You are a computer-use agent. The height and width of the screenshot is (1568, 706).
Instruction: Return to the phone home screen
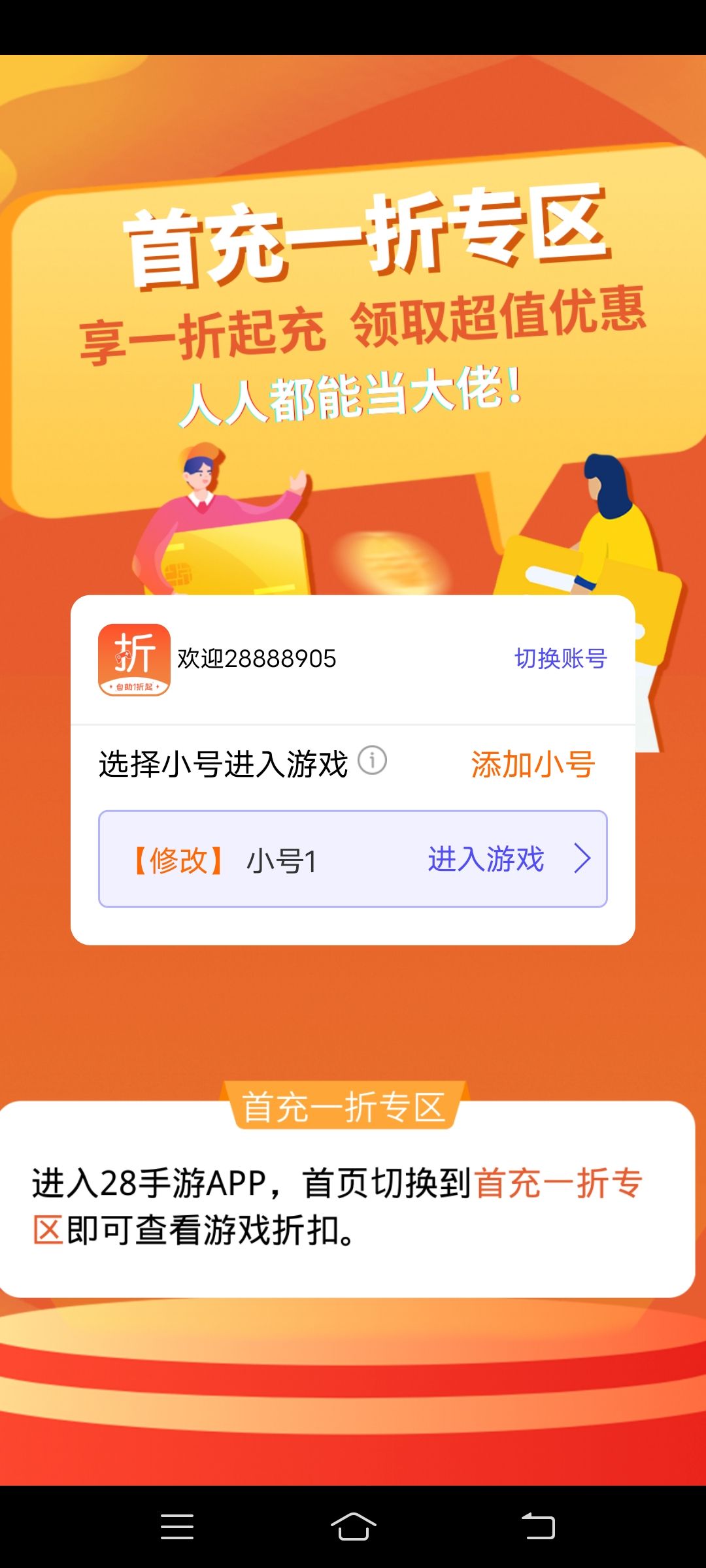pos(353,1526)
